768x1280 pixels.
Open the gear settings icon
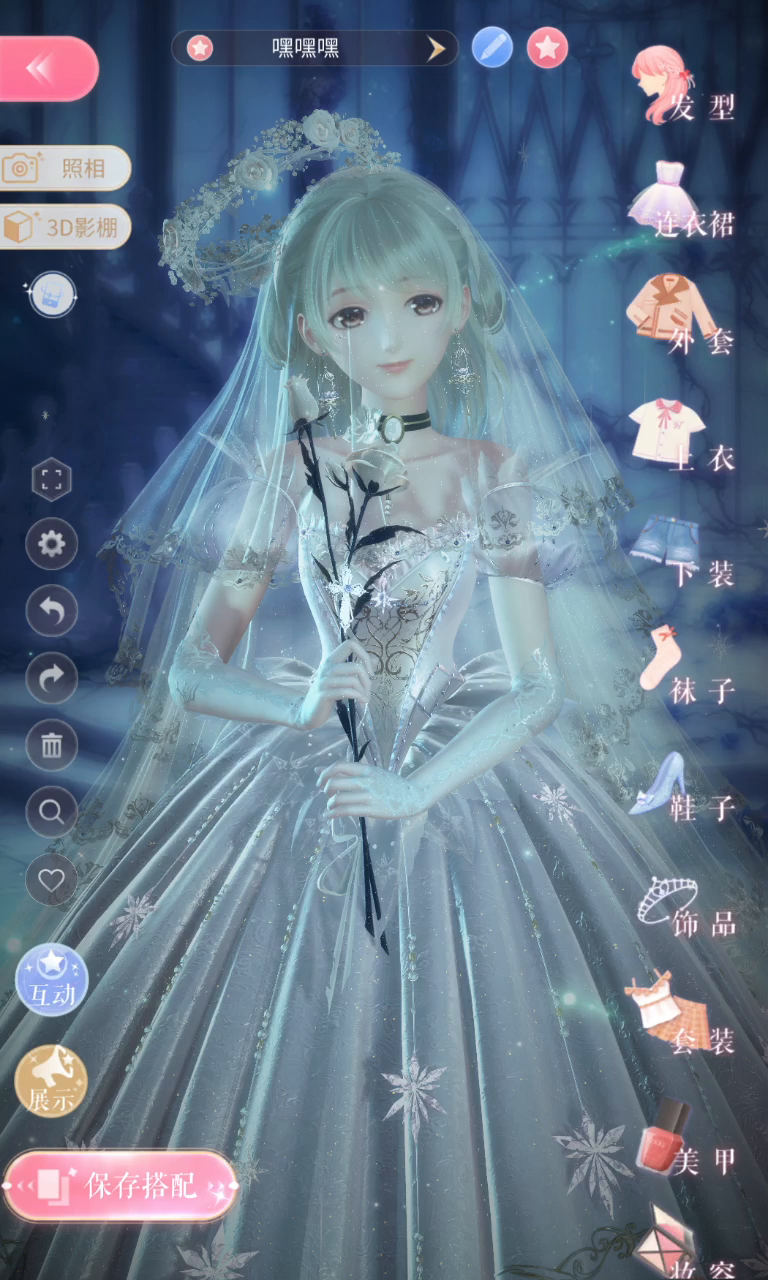51,544
